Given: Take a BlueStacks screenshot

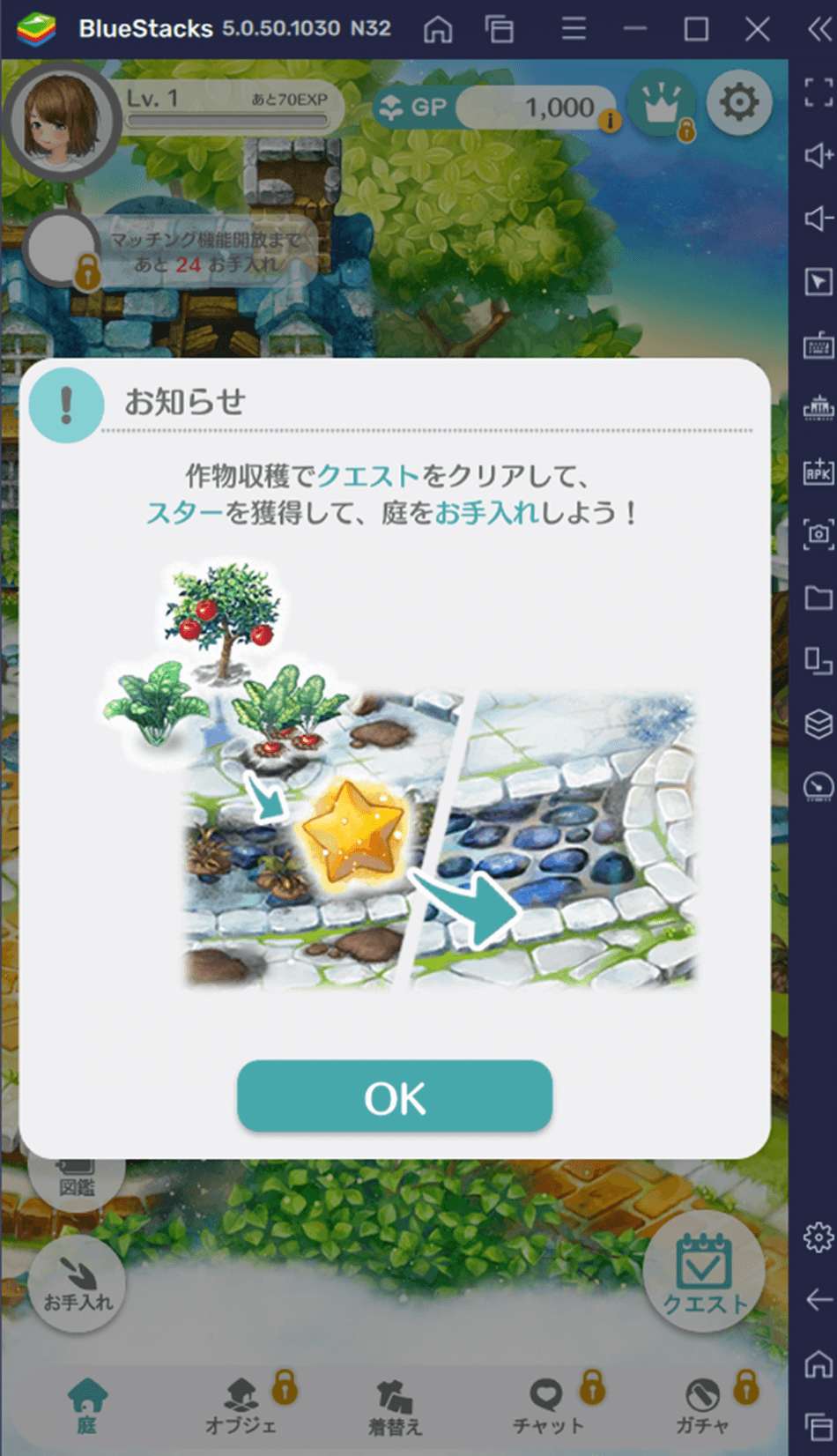Looking at the screenshot, I should [818, 534].
